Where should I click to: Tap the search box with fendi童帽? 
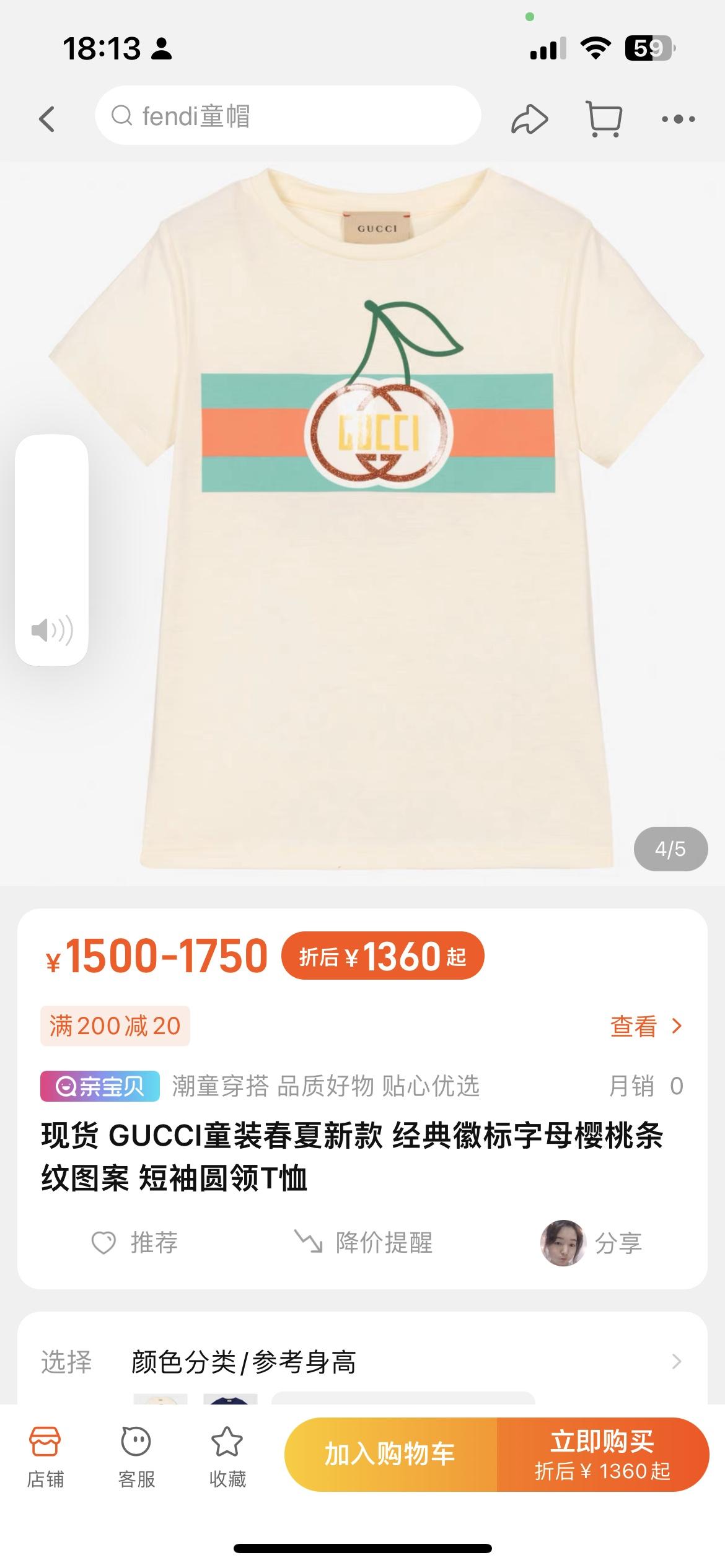(x=288, y=116)
